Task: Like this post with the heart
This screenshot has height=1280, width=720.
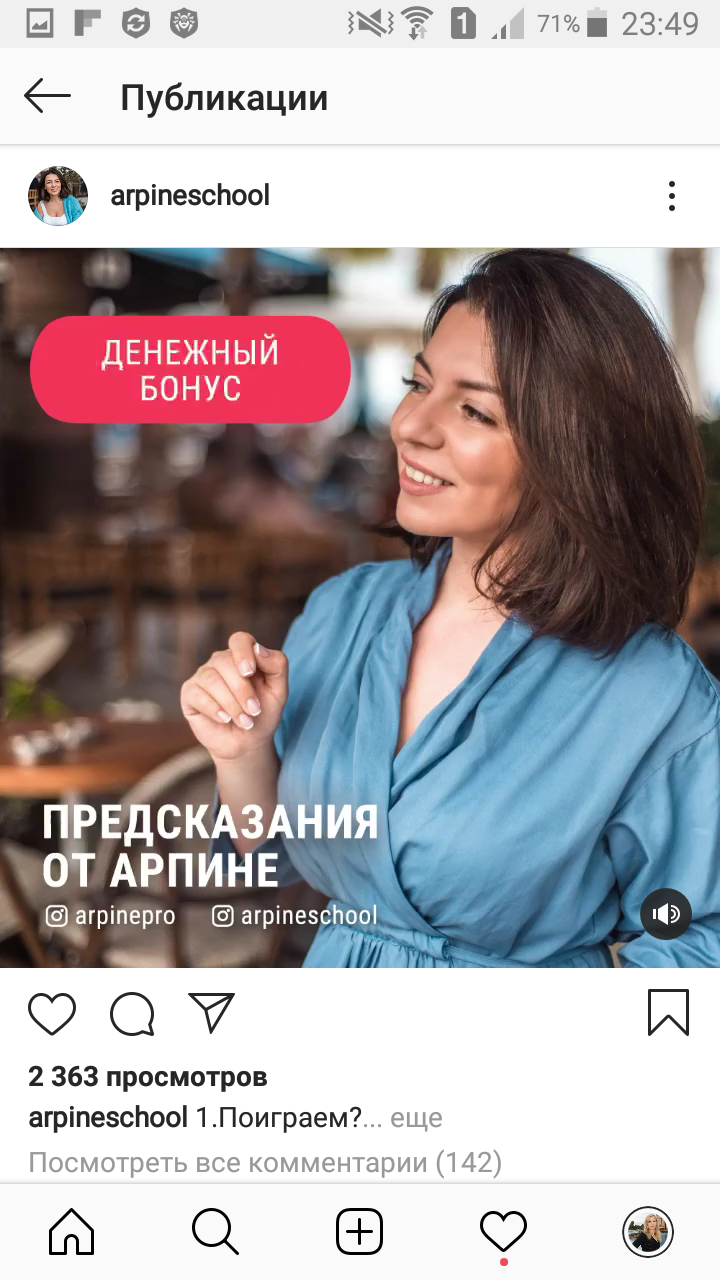Action: point(52,1013)
